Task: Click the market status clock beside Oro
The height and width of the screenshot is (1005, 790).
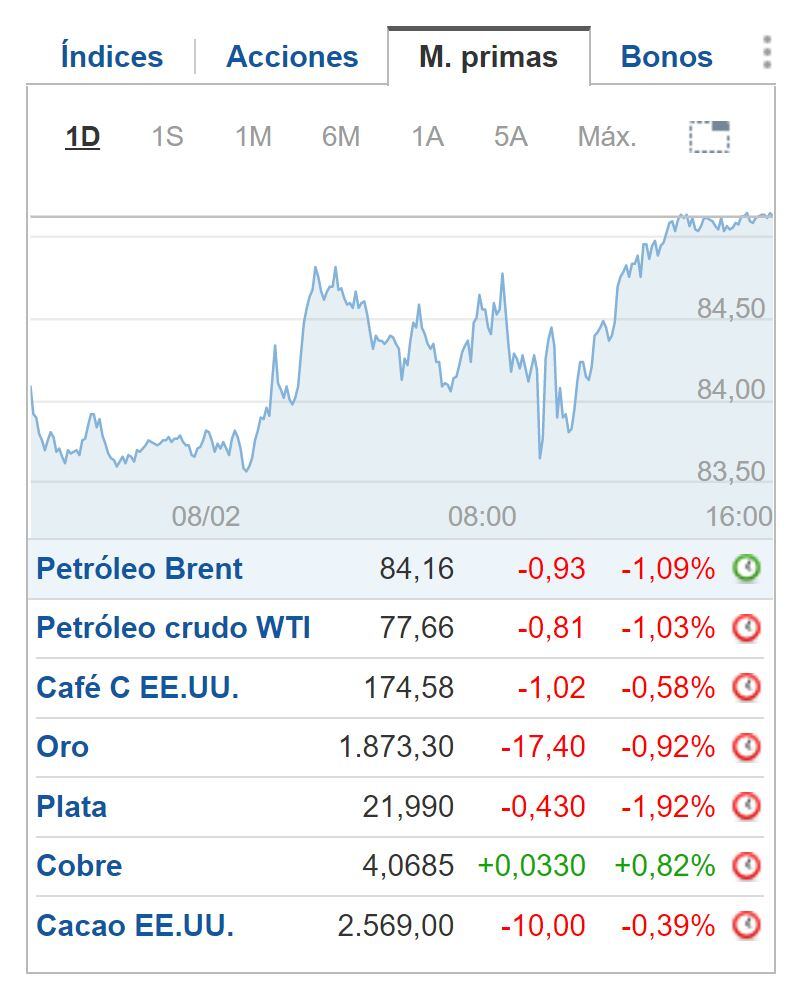Action: coord(746,747)
